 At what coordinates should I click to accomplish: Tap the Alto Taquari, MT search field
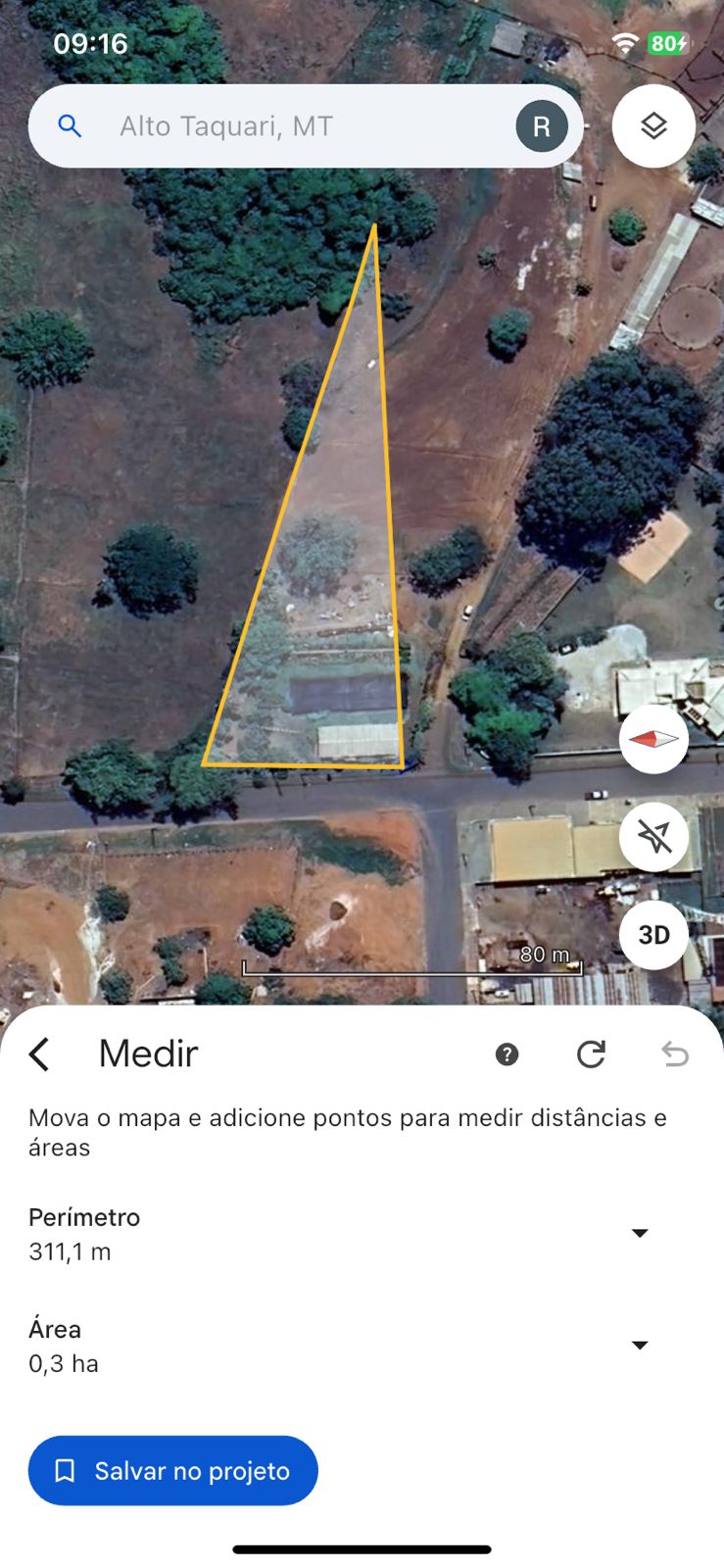click(294, 126)
